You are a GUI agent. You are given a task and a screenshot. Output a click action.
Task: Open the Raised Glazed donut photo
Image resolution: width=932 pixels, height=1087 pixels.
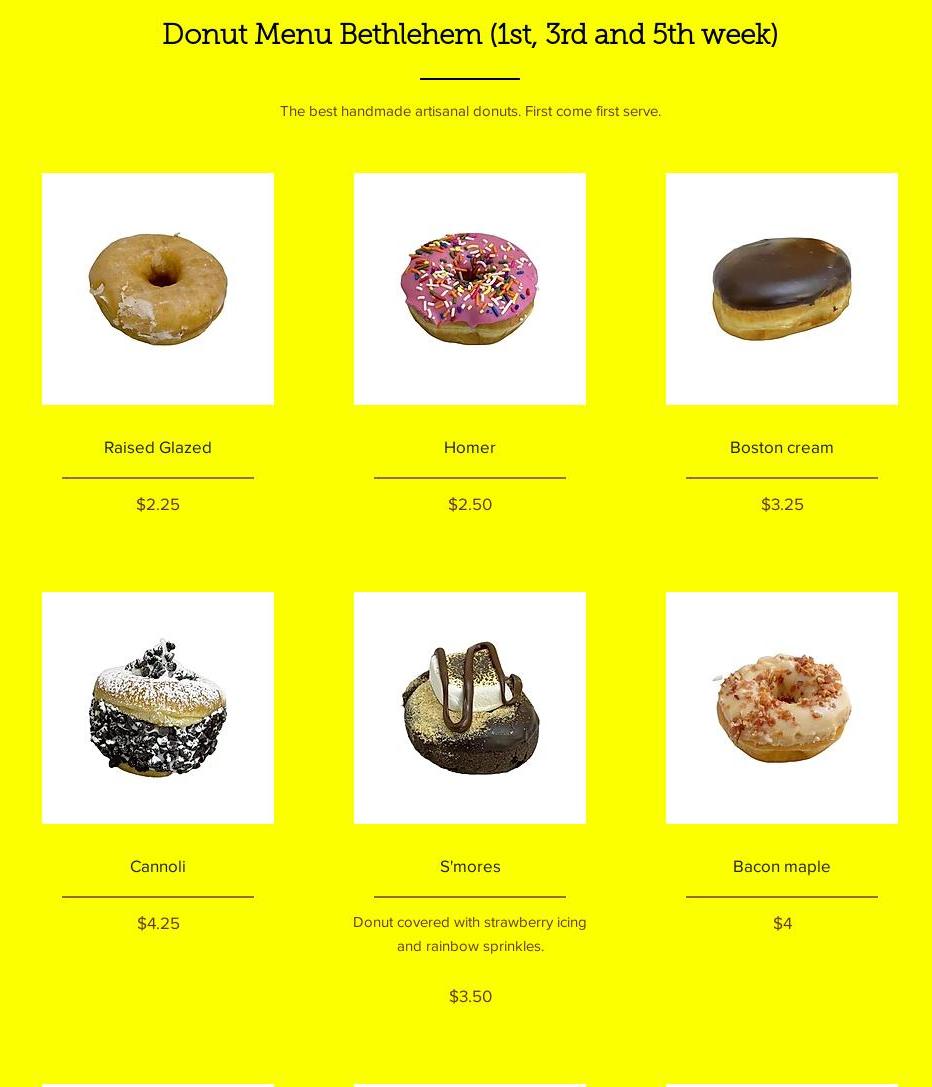point(158,289)
